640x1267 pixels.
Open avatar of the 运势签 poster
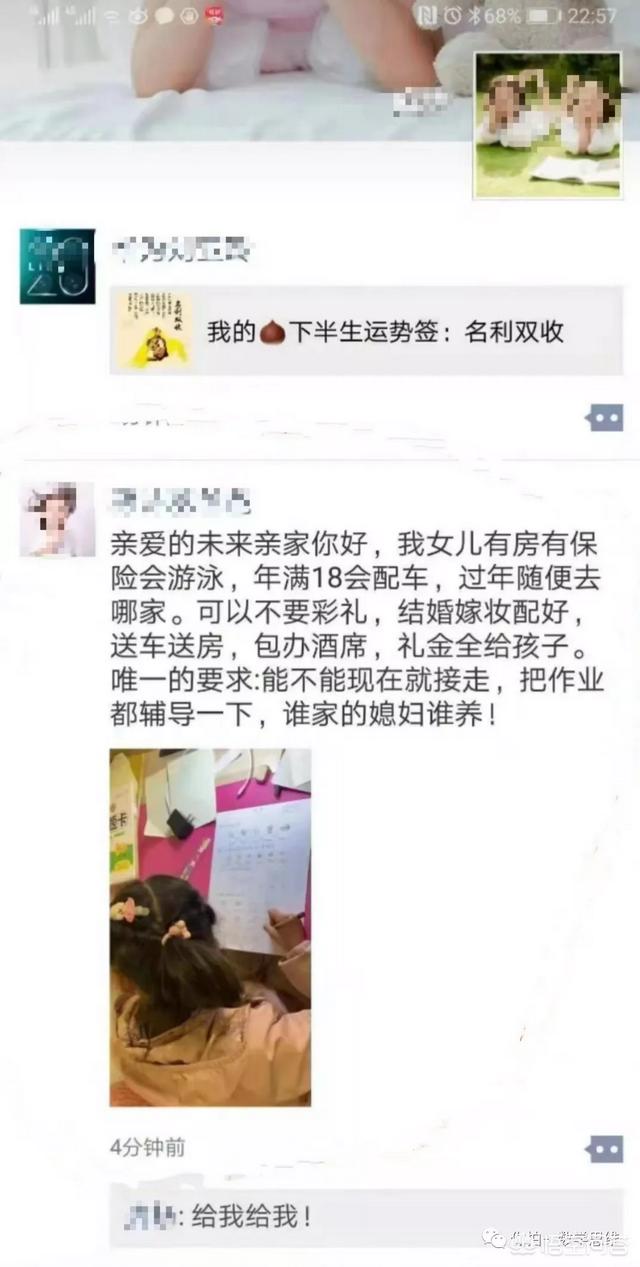tap(57, 266)
